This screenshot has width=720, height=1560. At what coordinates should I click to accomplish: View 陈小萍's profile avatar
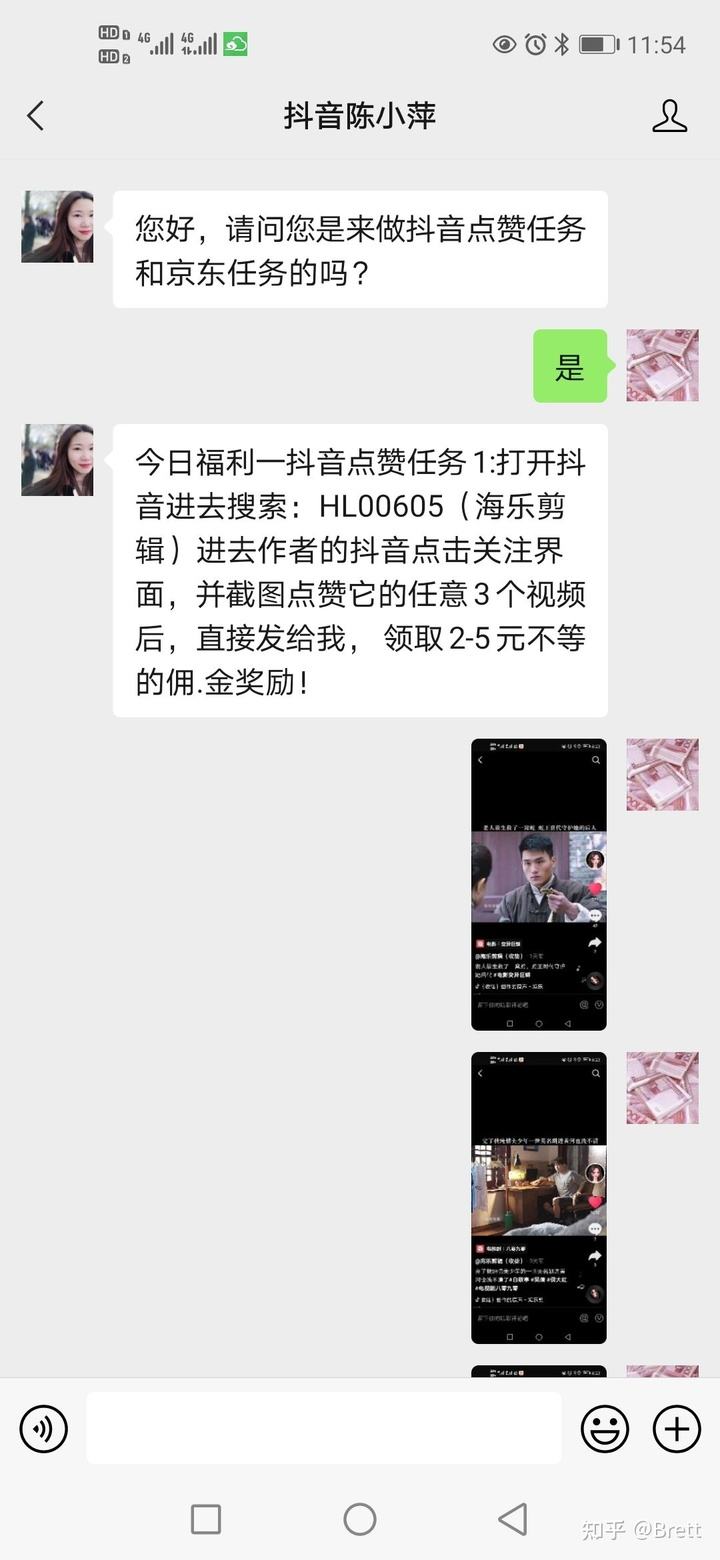pyautogui.click(x=56, y=227)
